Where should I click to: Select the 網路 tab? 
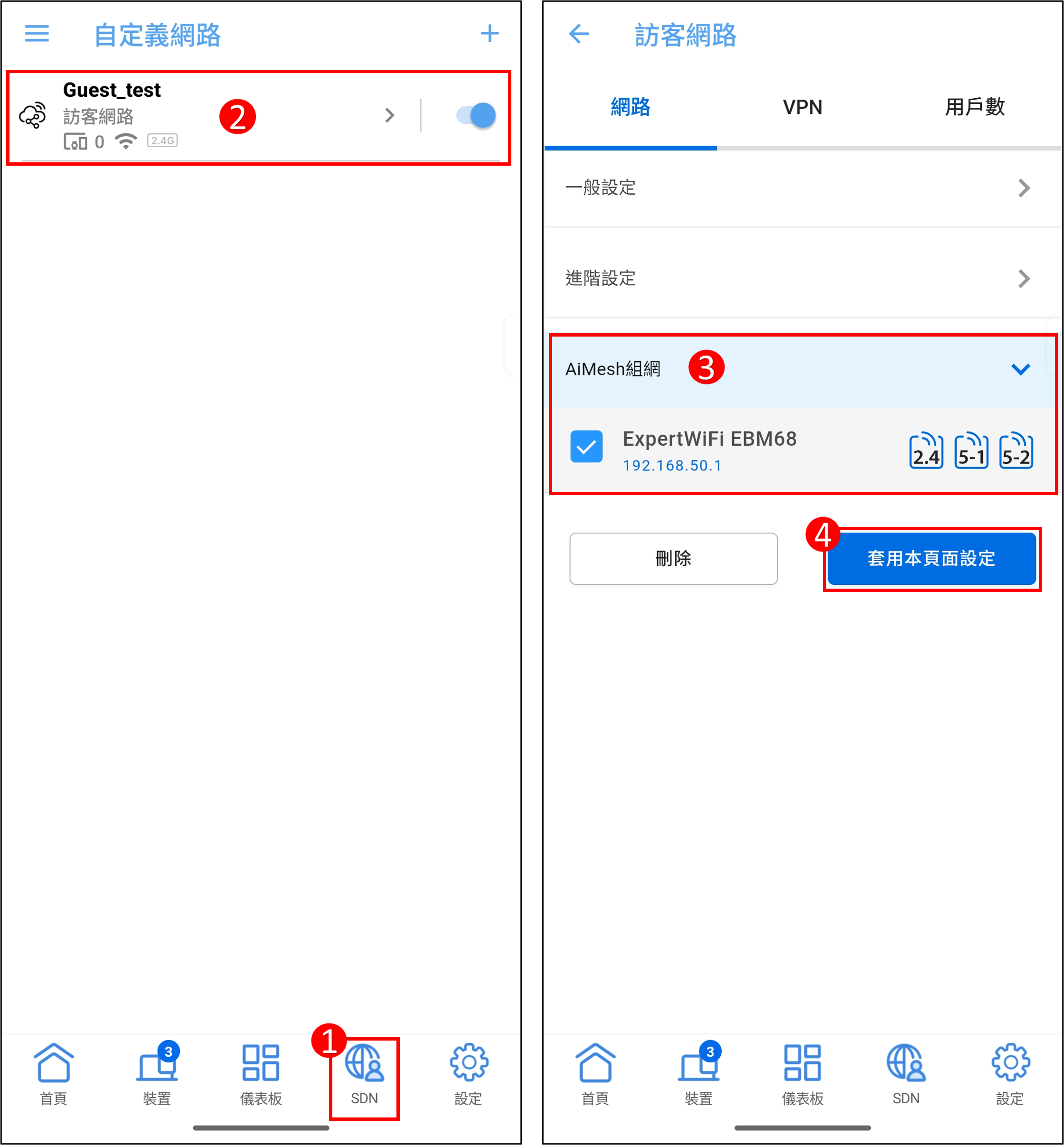coord(631,107)
